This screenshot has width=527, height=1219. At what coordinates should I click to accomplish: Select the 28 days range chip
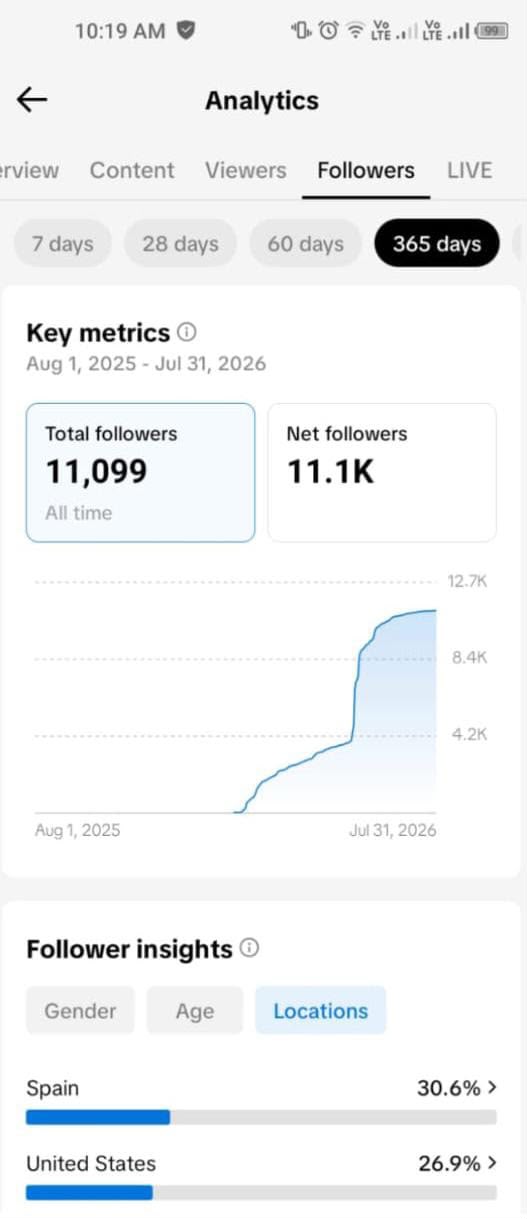(x=181, y=243)
